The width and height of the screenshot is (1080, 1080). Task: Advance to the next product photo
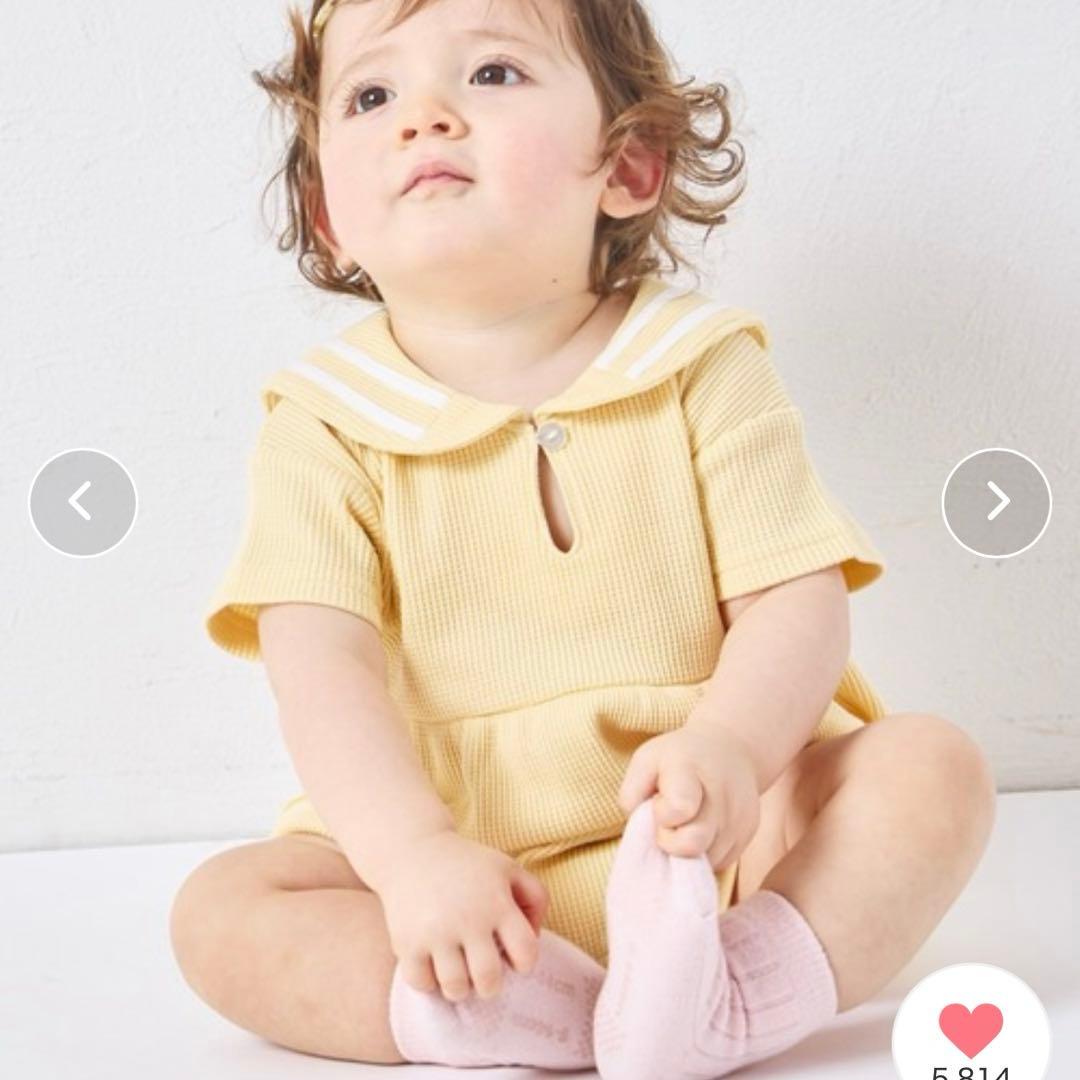click(x=997, y=503)
